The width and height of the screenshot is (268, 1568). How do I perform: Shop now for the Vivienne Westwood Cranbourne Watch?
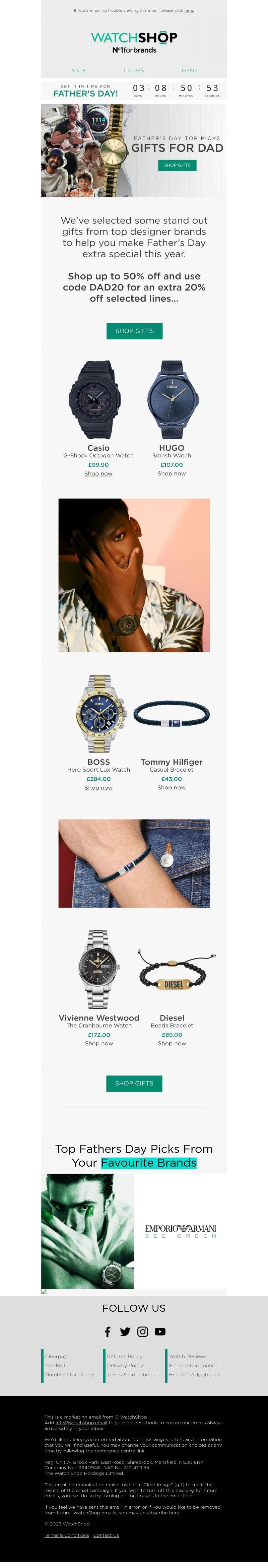(x=99, y=1043)
